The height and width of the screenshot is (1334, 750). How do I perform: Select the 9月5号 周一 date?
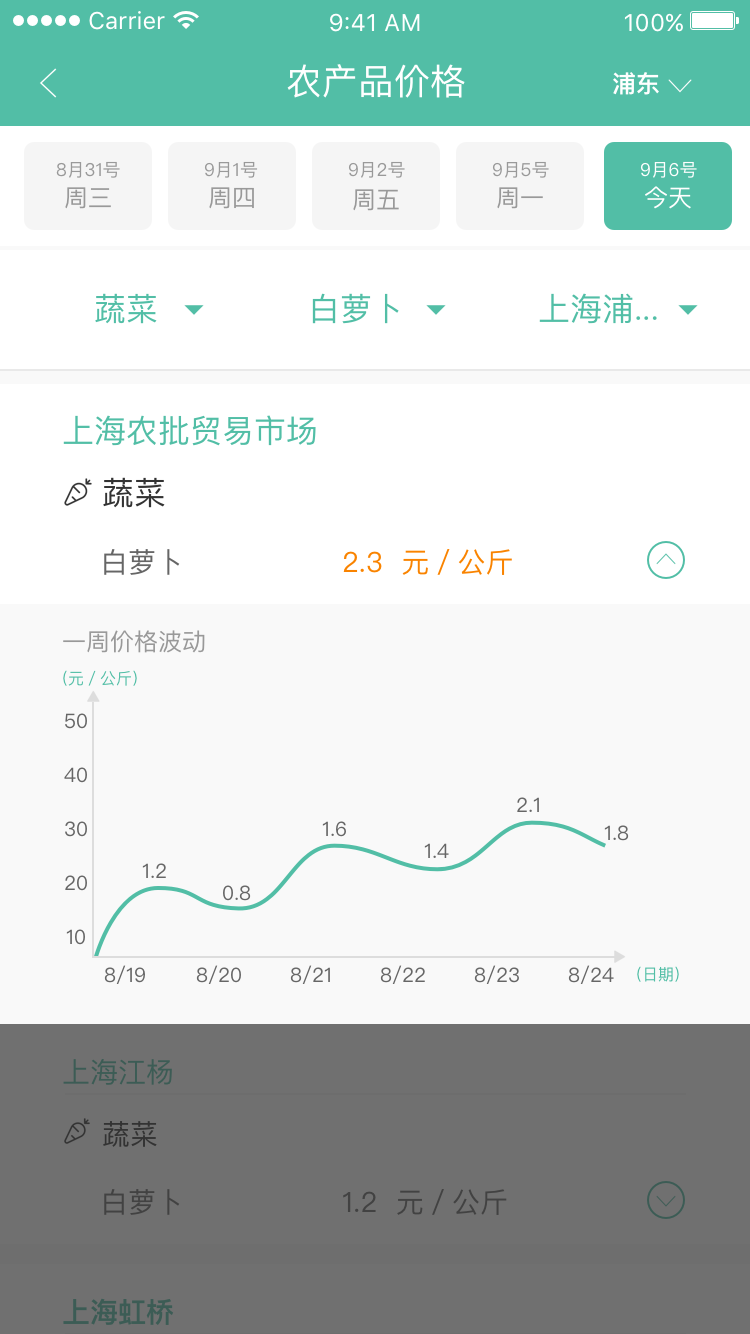pos(520,186)
